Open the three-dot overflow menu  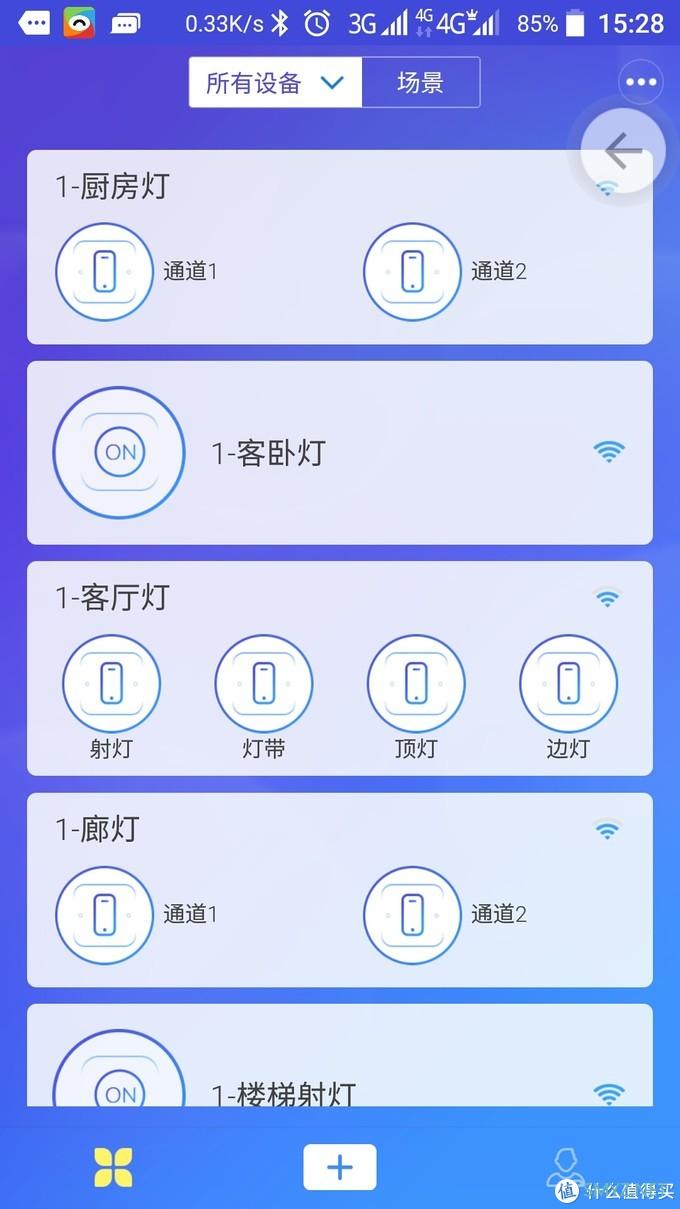[640, 82]
